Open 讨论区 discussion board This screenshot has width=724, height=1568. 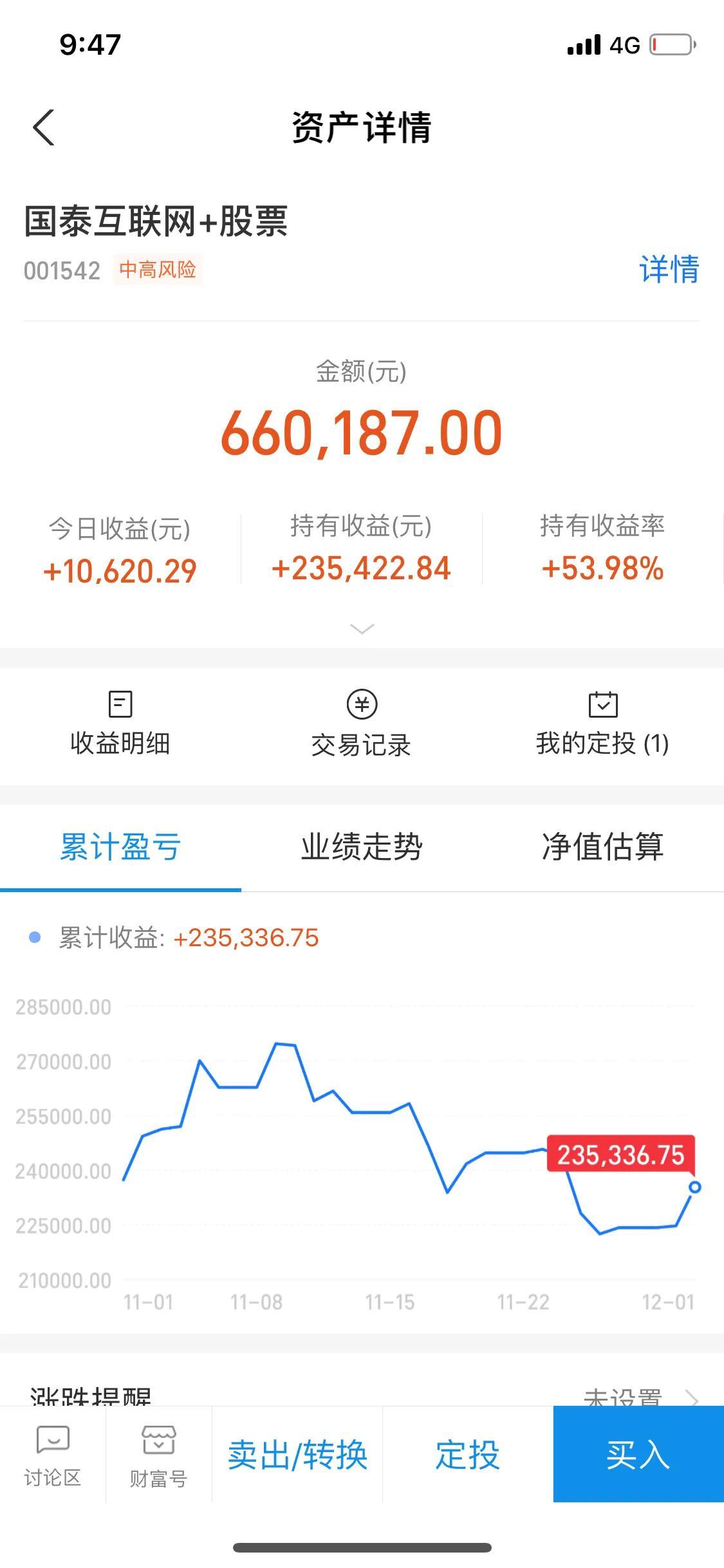point(53,1455)
